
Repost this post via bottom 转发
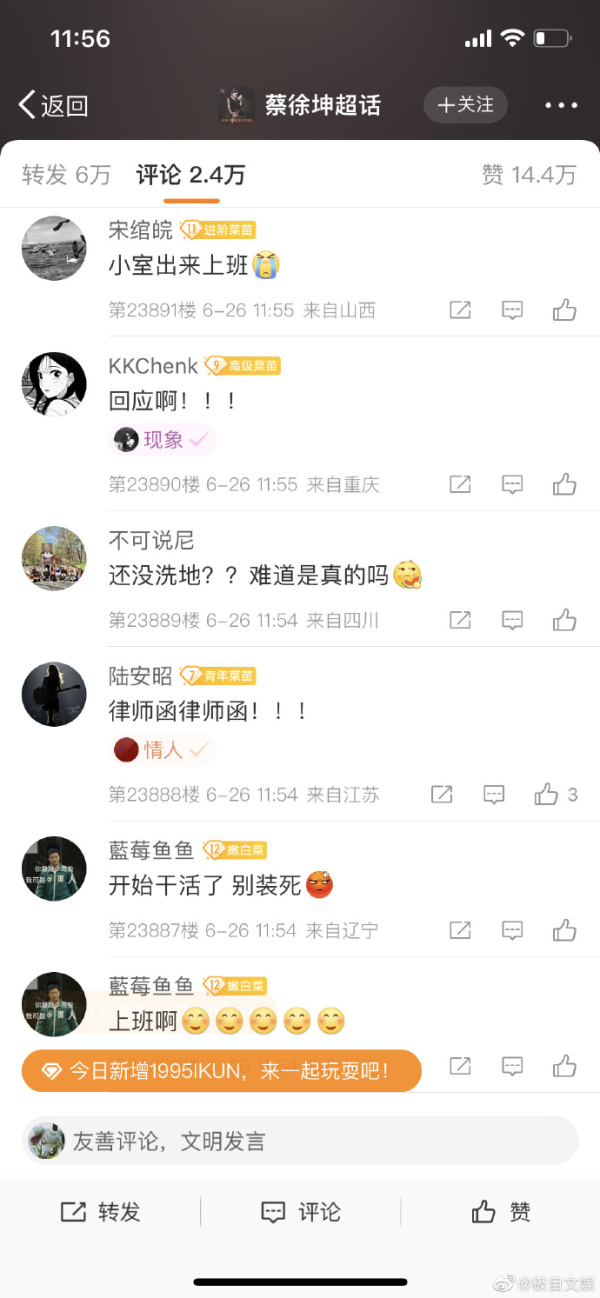coord(100,1212)
